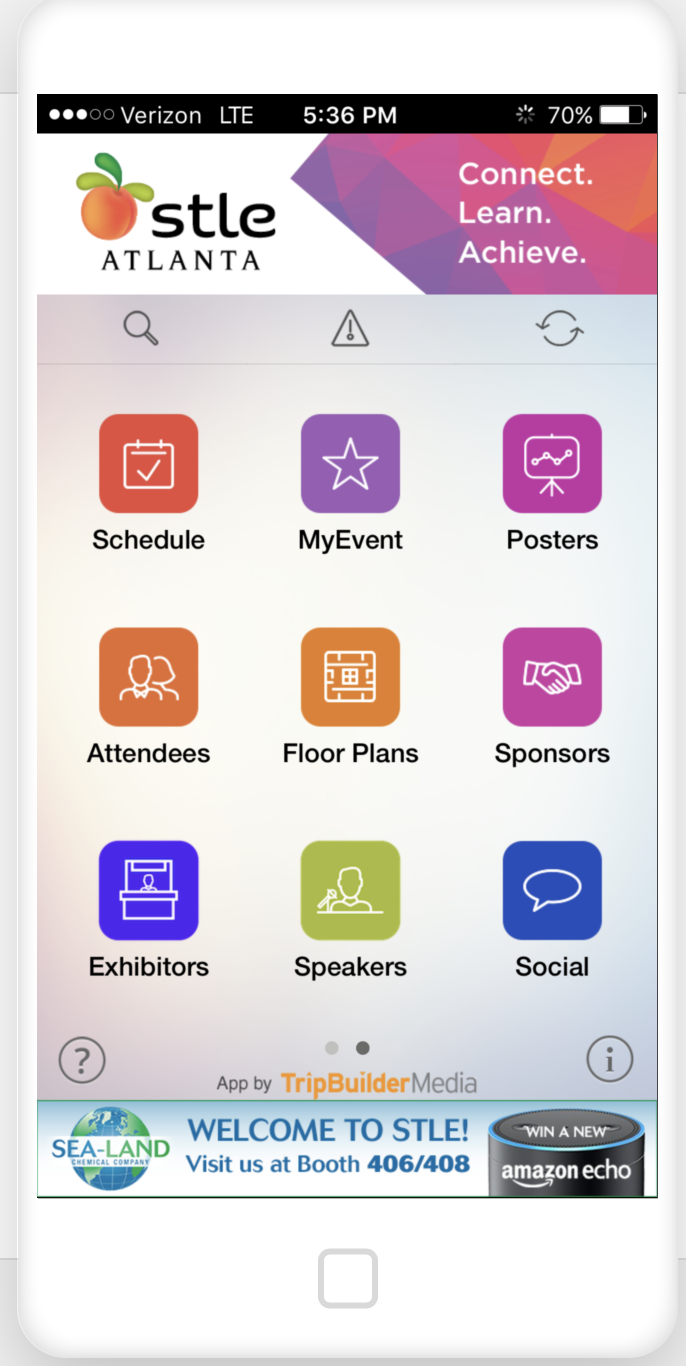
Task: Open the Sea-Land Booth 406/408 banner
Action: [x=347, y=1149]
